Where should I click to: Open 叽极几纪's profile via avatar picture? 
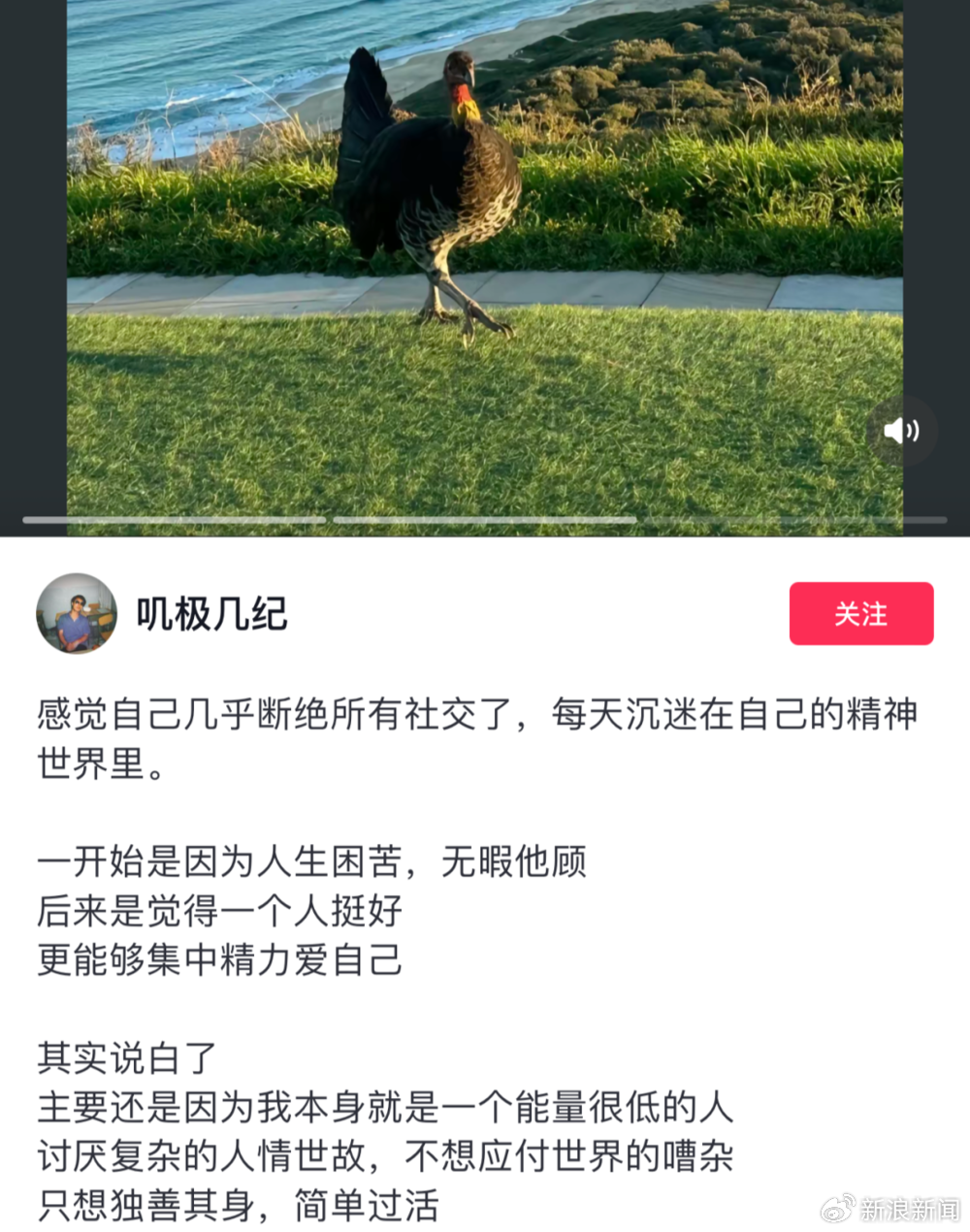[x=77, y=615]
